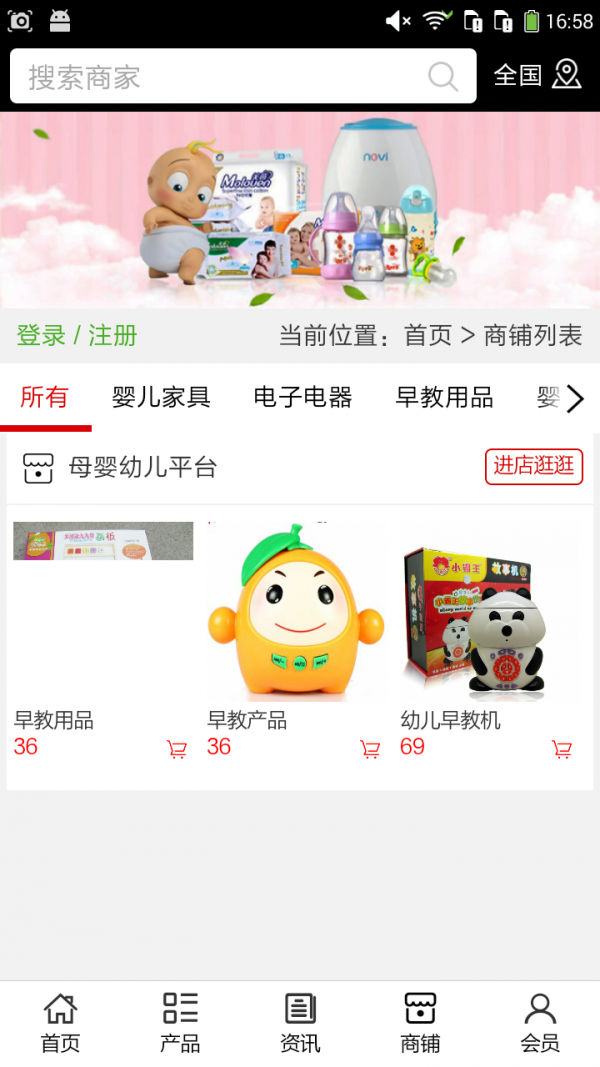
Task: Open the 登录 / 注册 link
Action: pyautogui.click(x=77, y=335)
